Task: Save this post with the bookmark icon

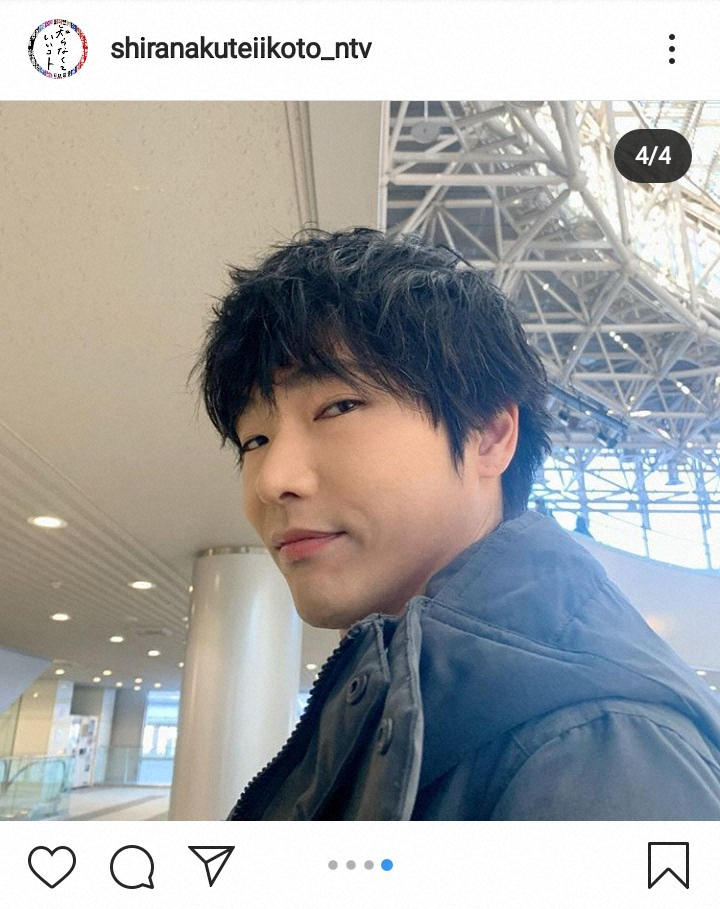Action: point(668,866)
